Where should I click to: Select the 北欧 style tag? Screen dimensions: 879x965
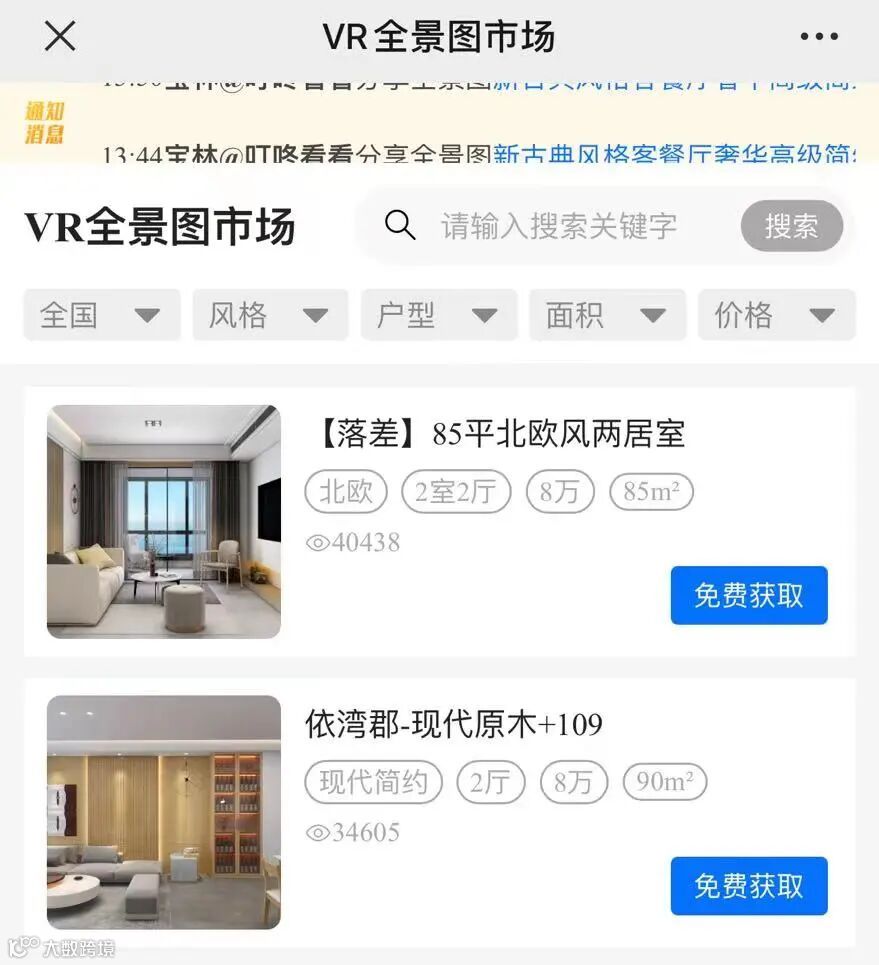point(345,491)
